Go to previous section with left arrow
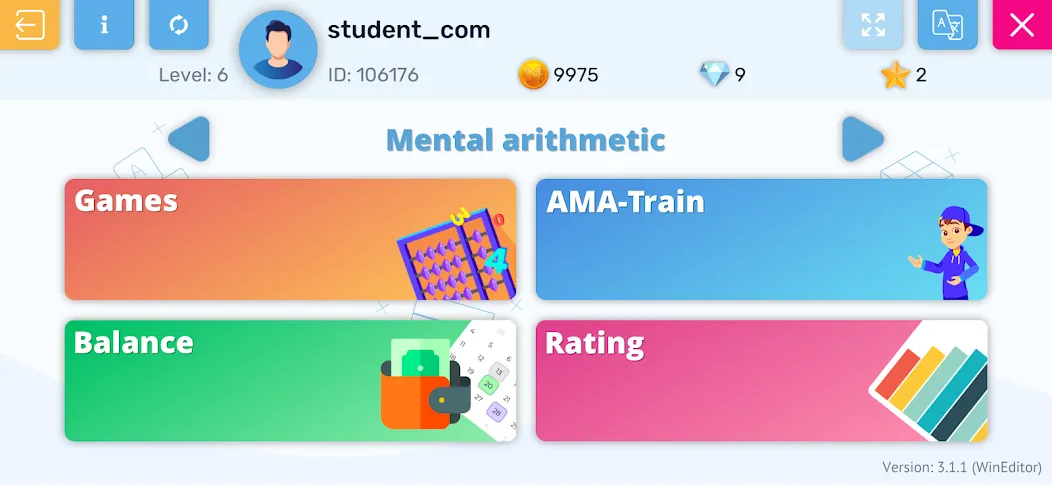Screen dimensions: 1052x486 [189, 139]
